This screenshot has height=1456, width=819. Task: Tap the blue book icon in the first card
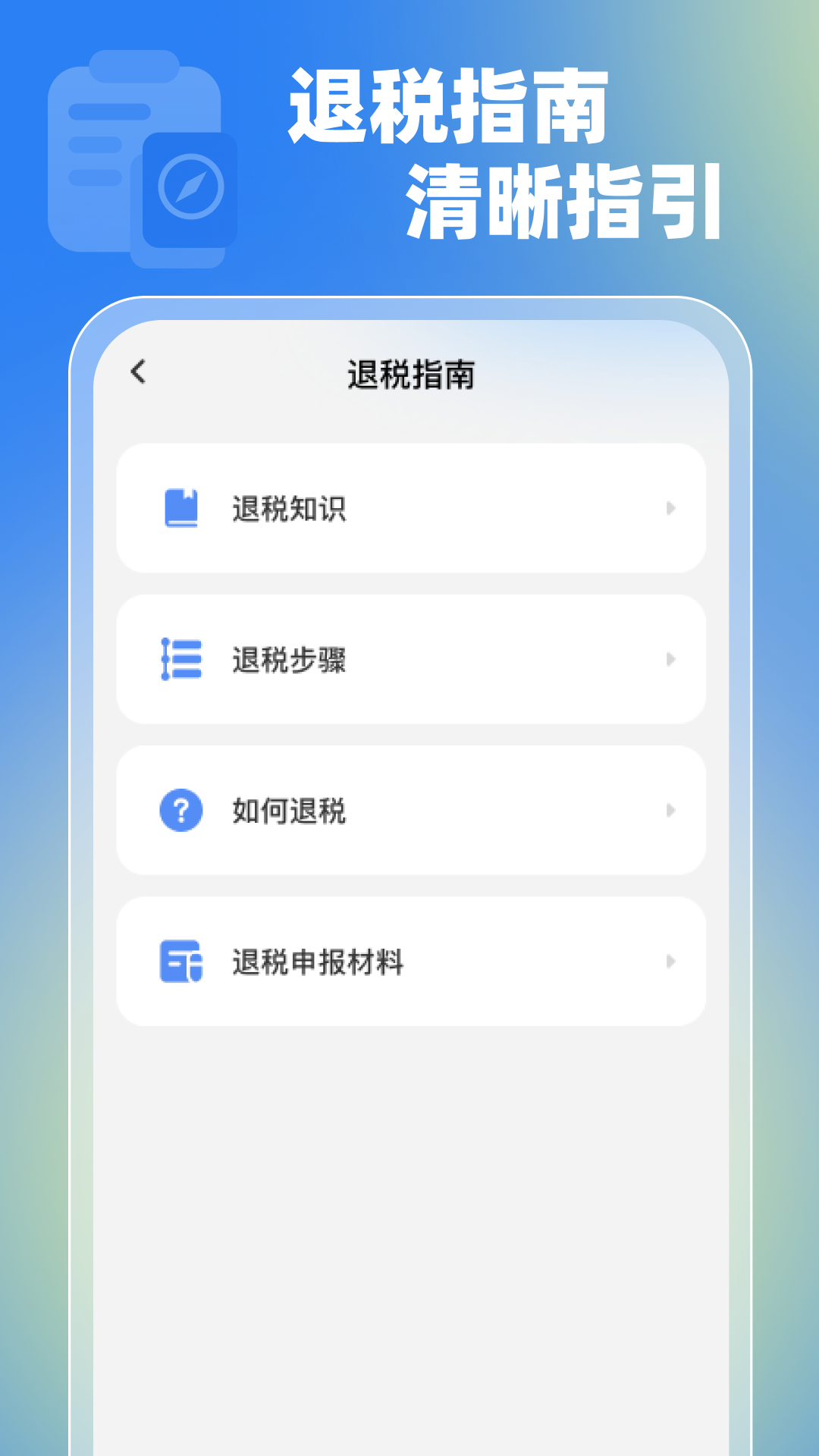[x=180, y=508]
